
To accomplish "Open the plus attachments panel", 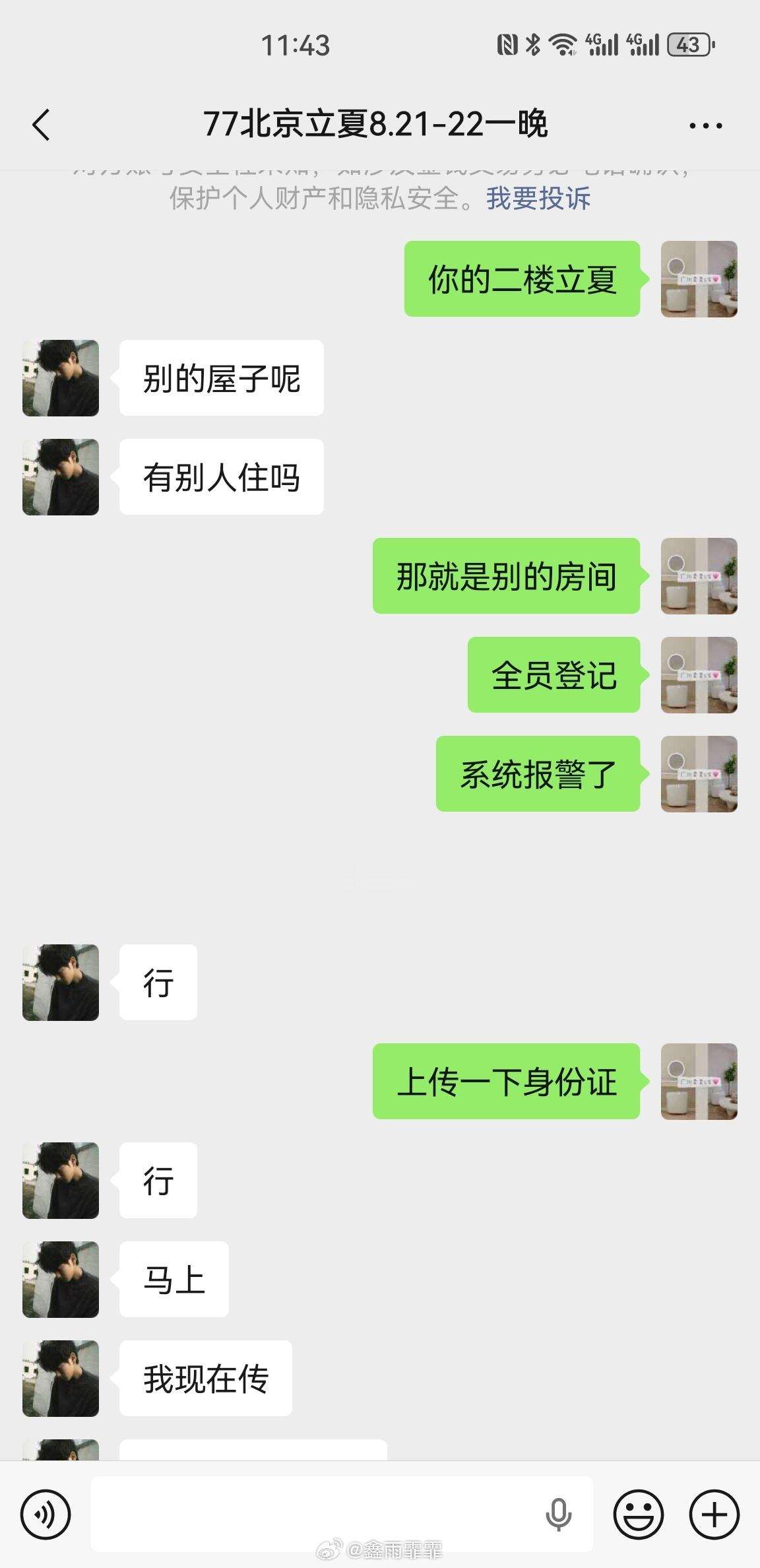I will [714, 1514].
